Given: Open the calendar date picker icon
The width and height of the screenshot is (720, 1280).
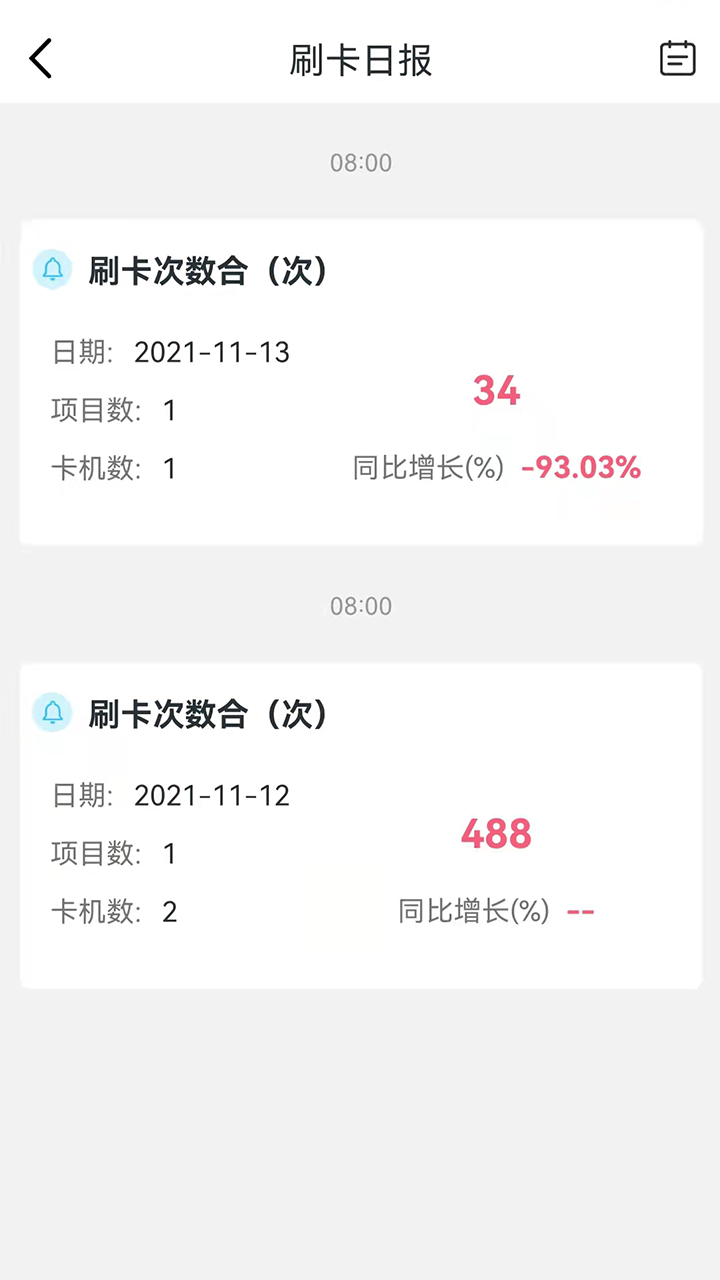Looking at the screenshot, I should point(677,59).
